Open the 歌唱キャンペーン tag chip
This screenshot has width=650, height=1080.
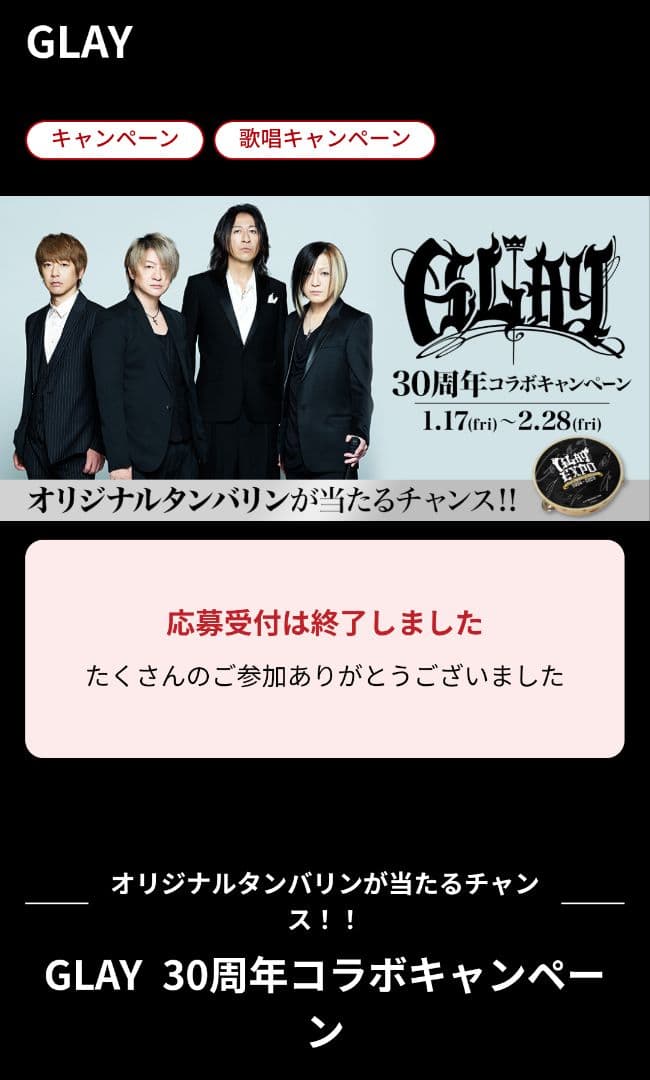pyautogui.click(x=324, y=140)
